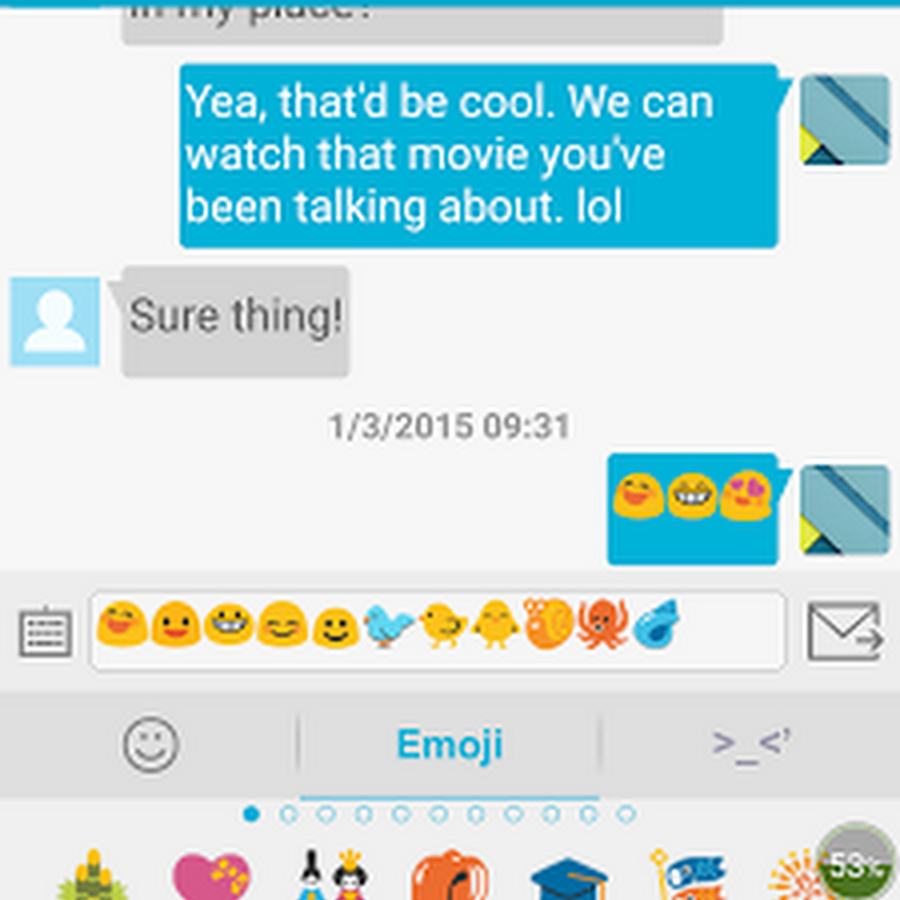Insert the pink heart emoji

(211, 875)
